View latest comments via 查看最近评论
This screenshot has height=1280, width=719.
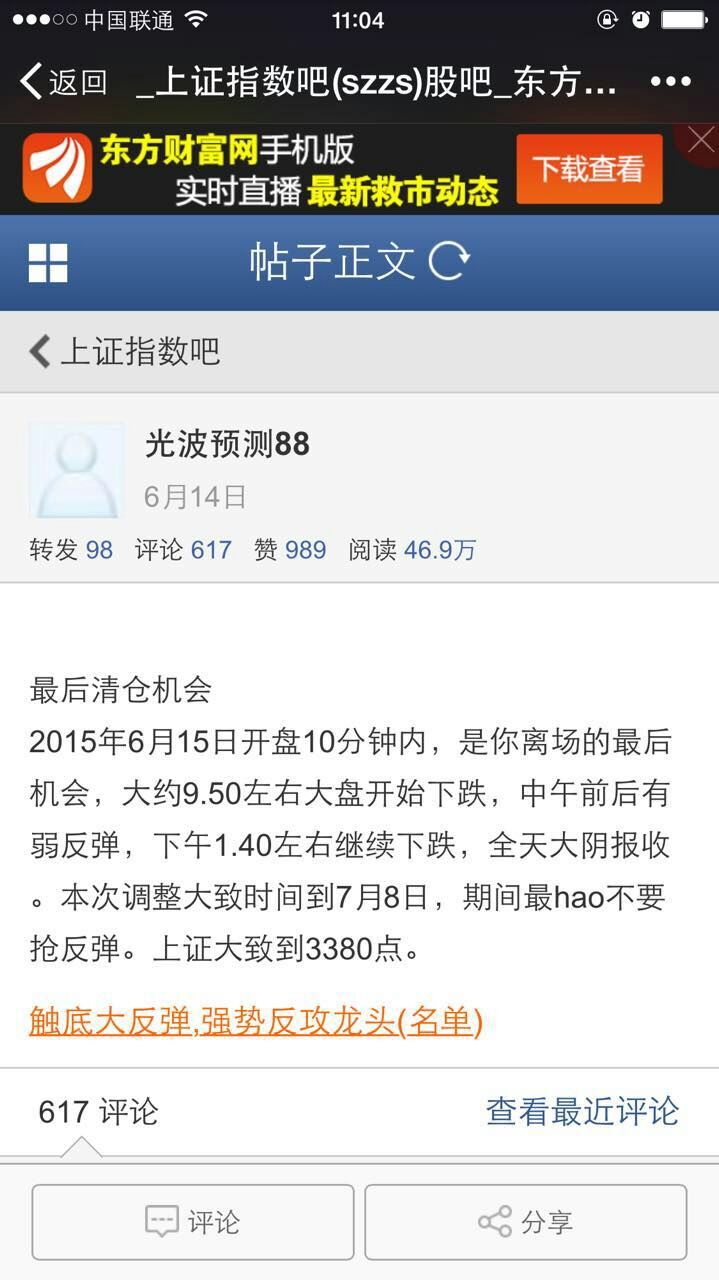[582, 1111]
